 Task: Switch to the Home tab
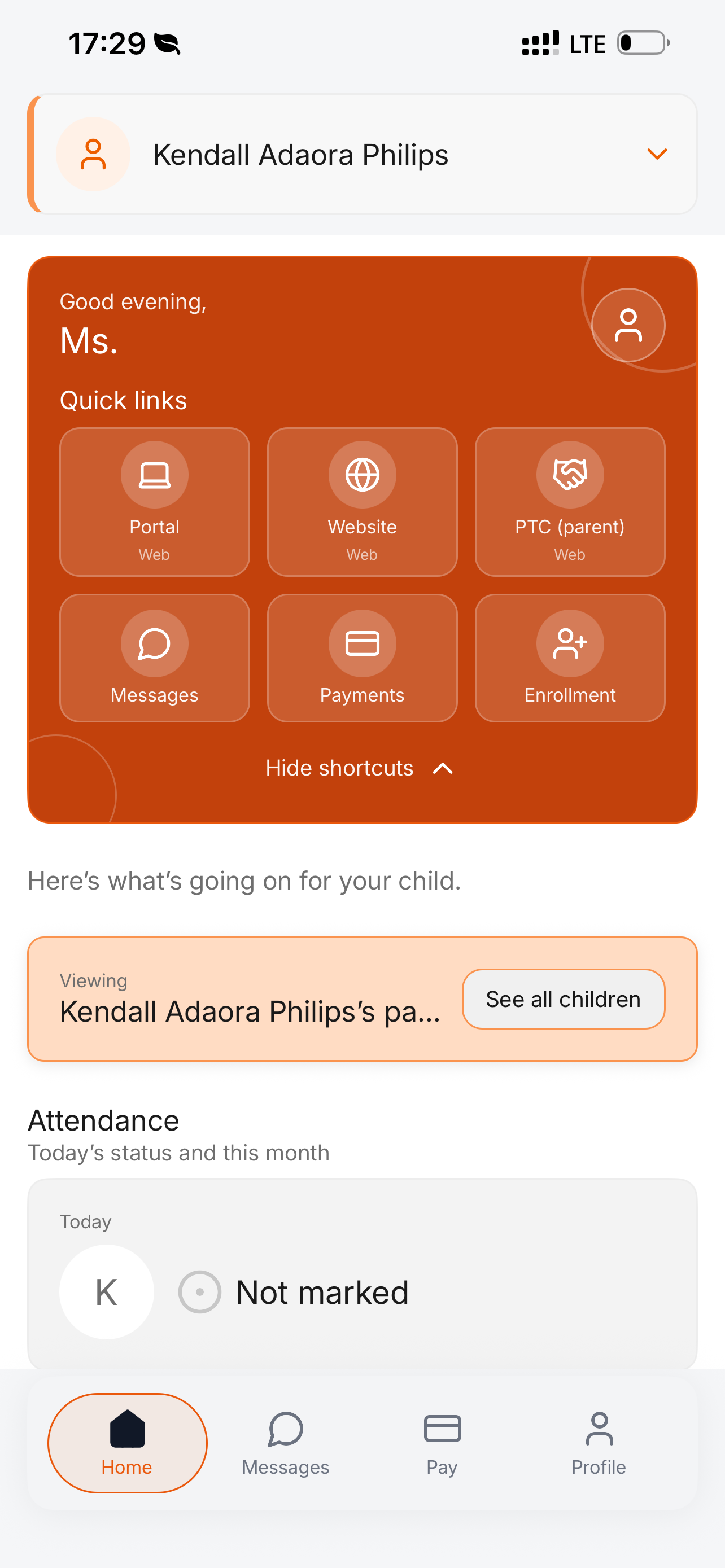(x=127, y=1443)
